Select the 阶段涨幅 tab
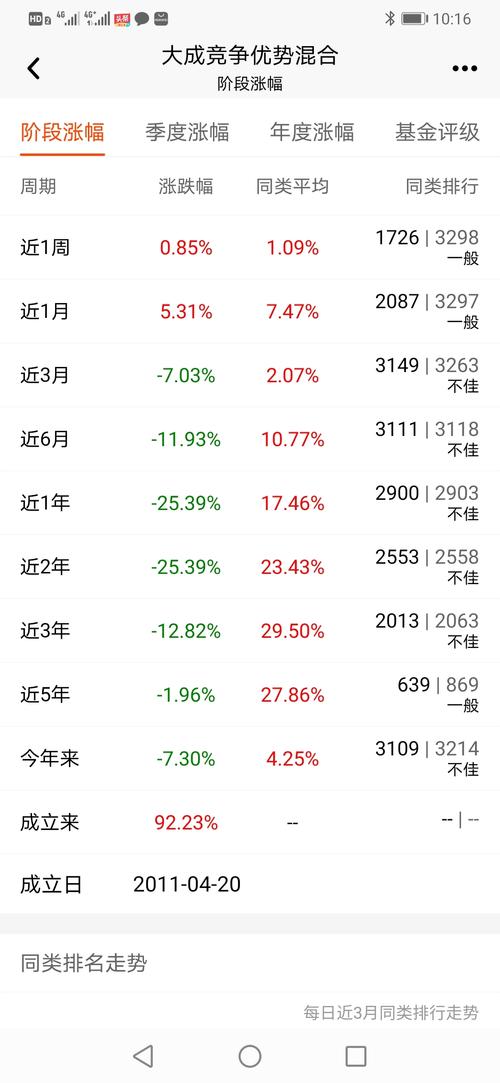Viewport: 500px width, 1083px height. (62, 131)
